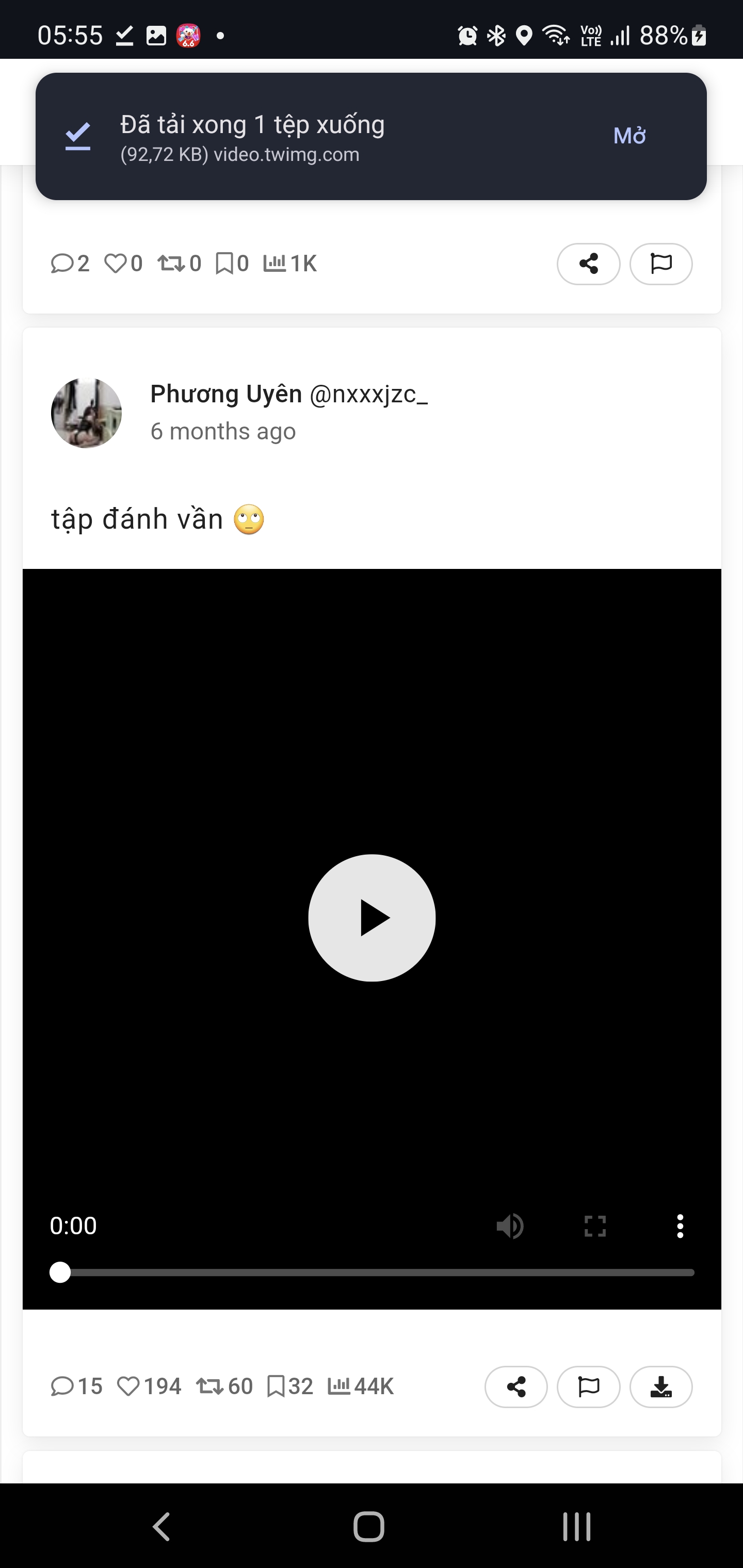
Task: Open the Phương Uyên @nxxxjzc_ profile name
Action: click(288, 395)
